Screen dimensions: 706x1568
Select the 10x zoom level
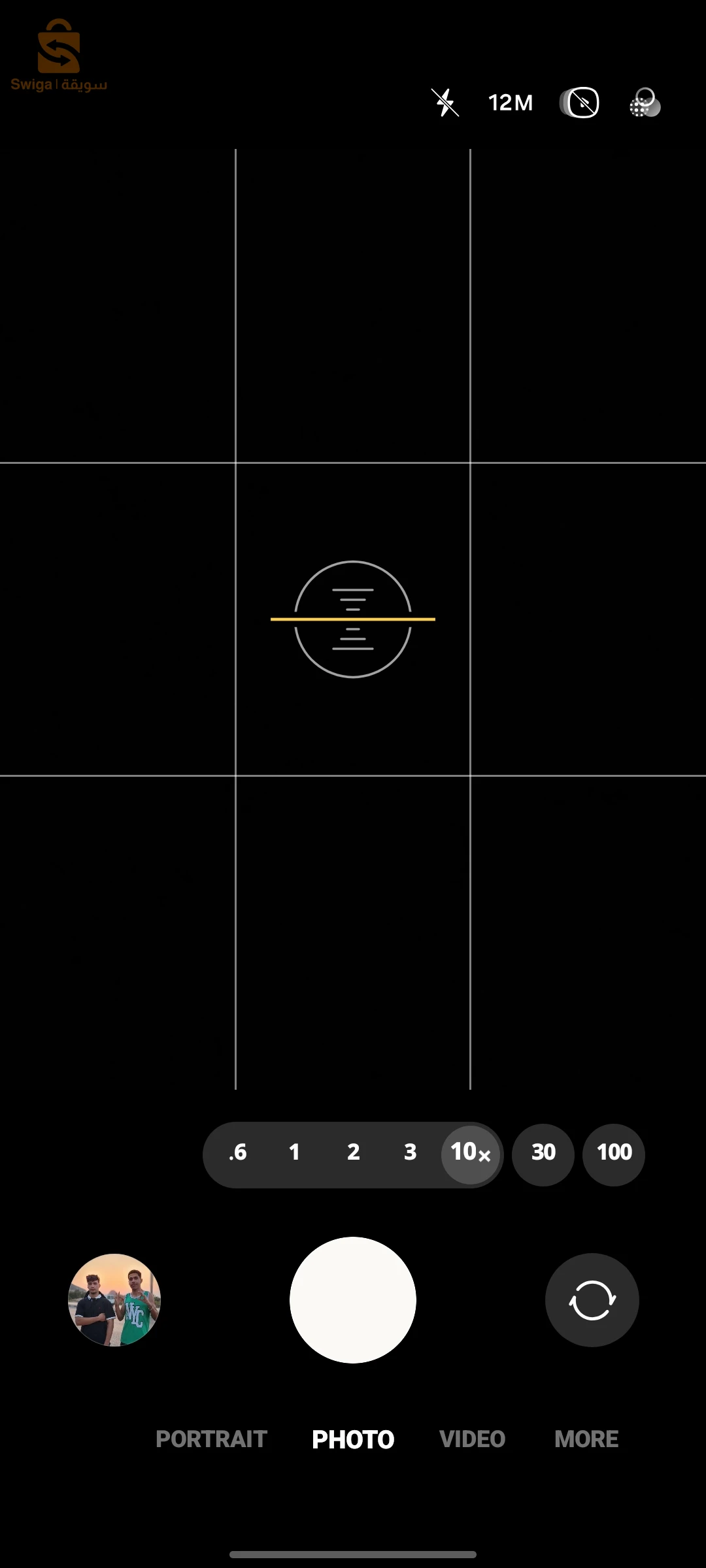pyautogui.click(x=470, y=1153)
